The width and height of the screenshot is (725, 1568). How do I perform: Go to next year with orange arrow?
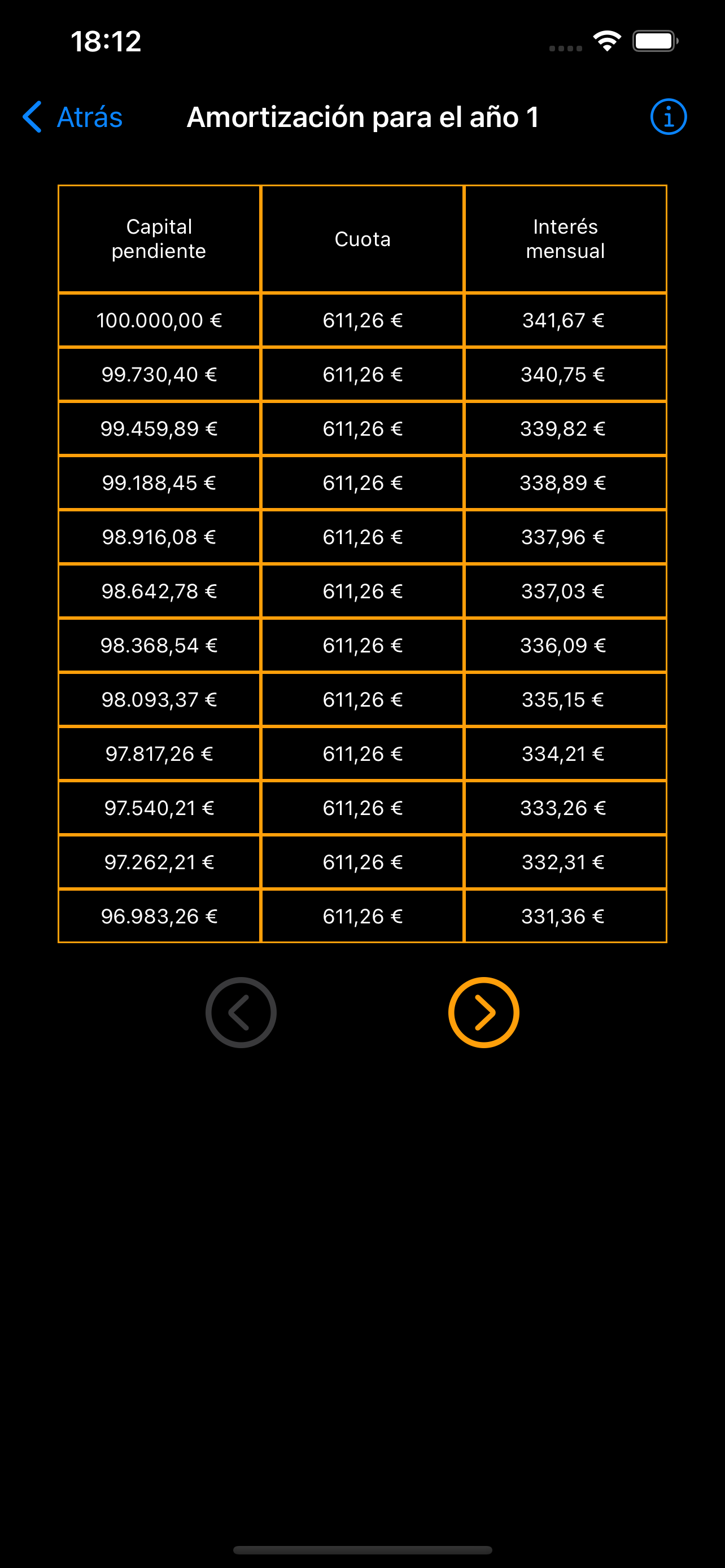pyautogui.click(x=483, y=1012)
